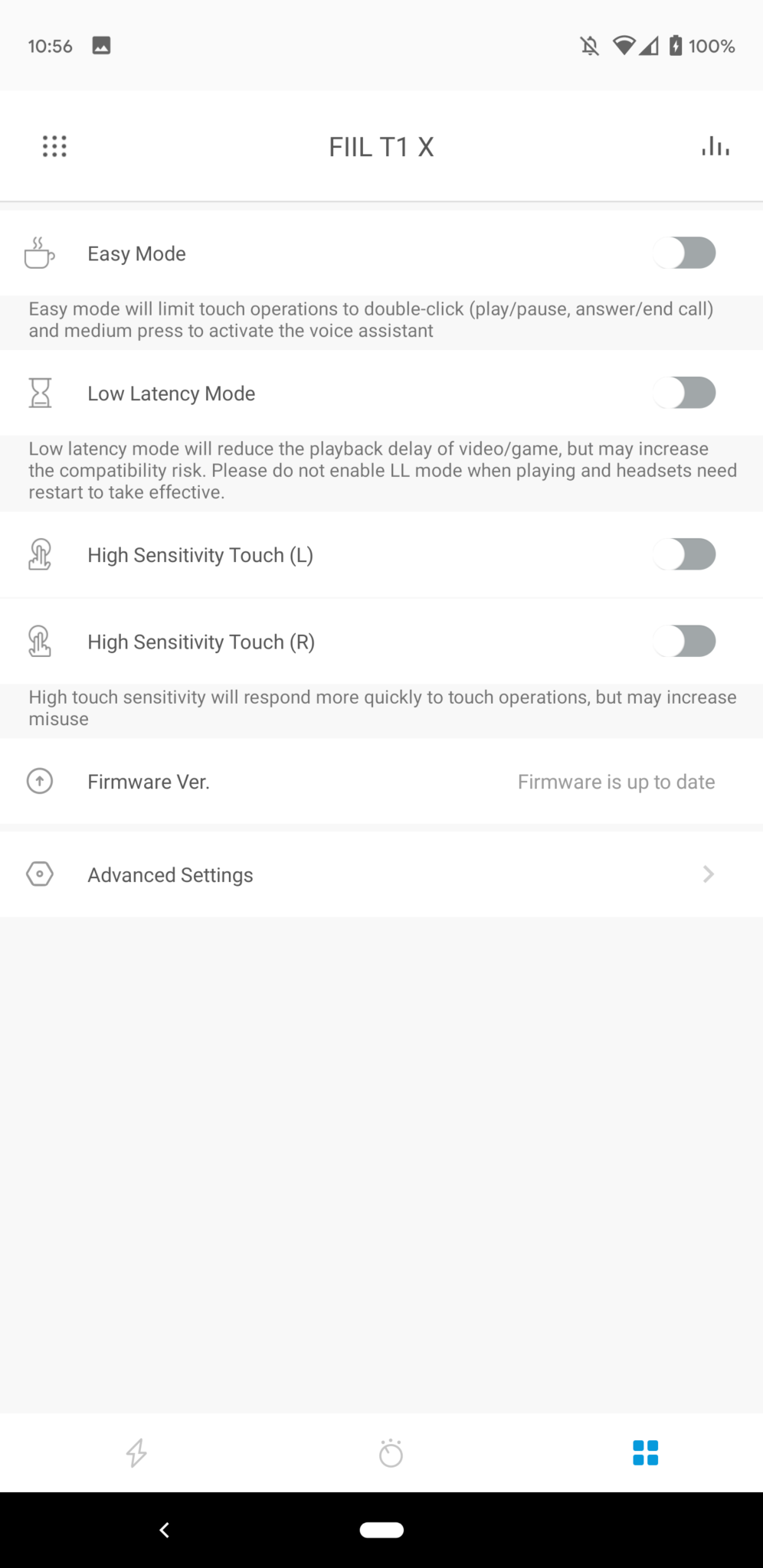Screen dimensions: 763x1568
Task: Open the dotted grid menu icon
Action: click(x=54, y=146)
